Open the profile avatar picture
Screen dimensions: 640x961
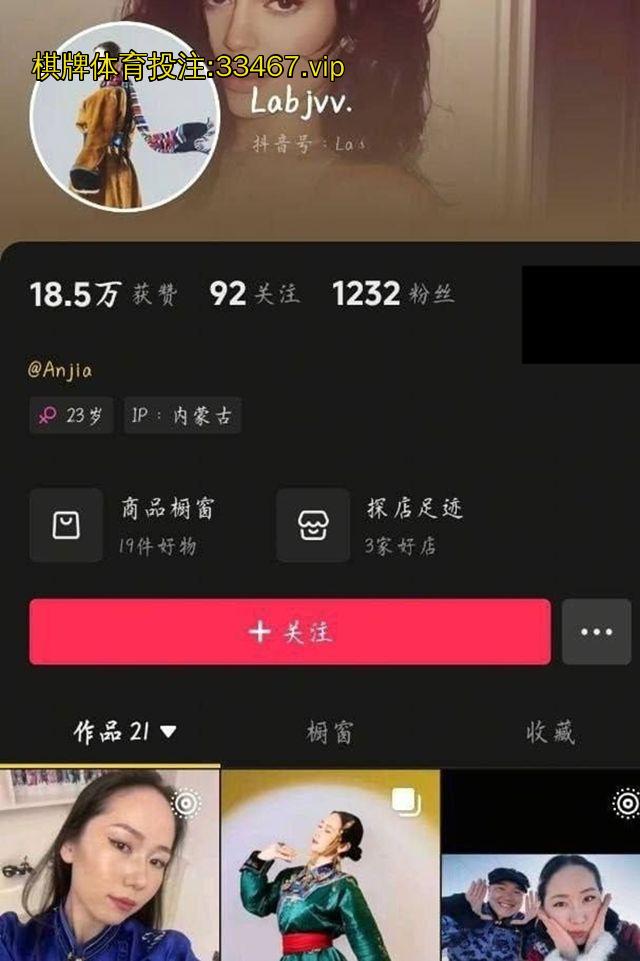click(124, 116)
